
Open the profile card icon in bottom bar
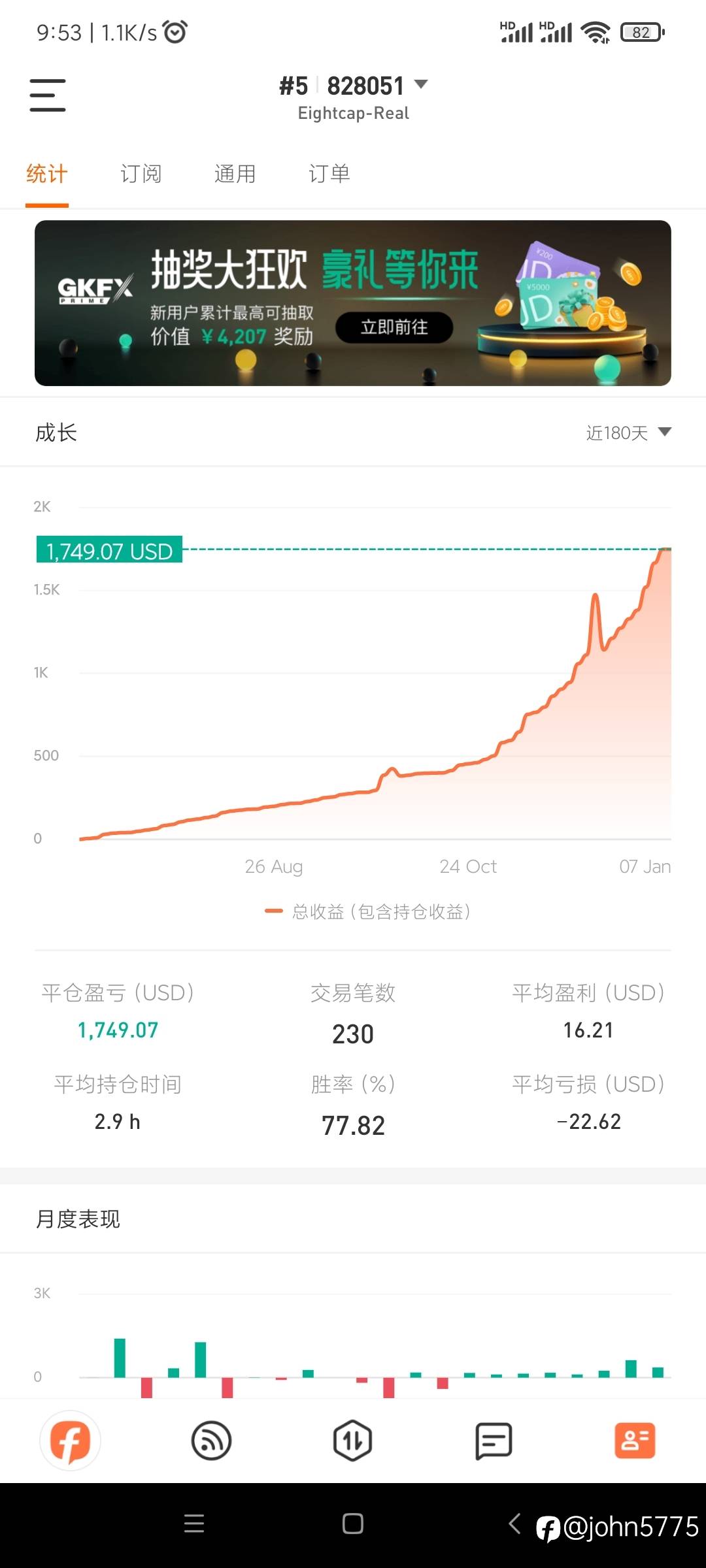click(x=635, y=1441)
